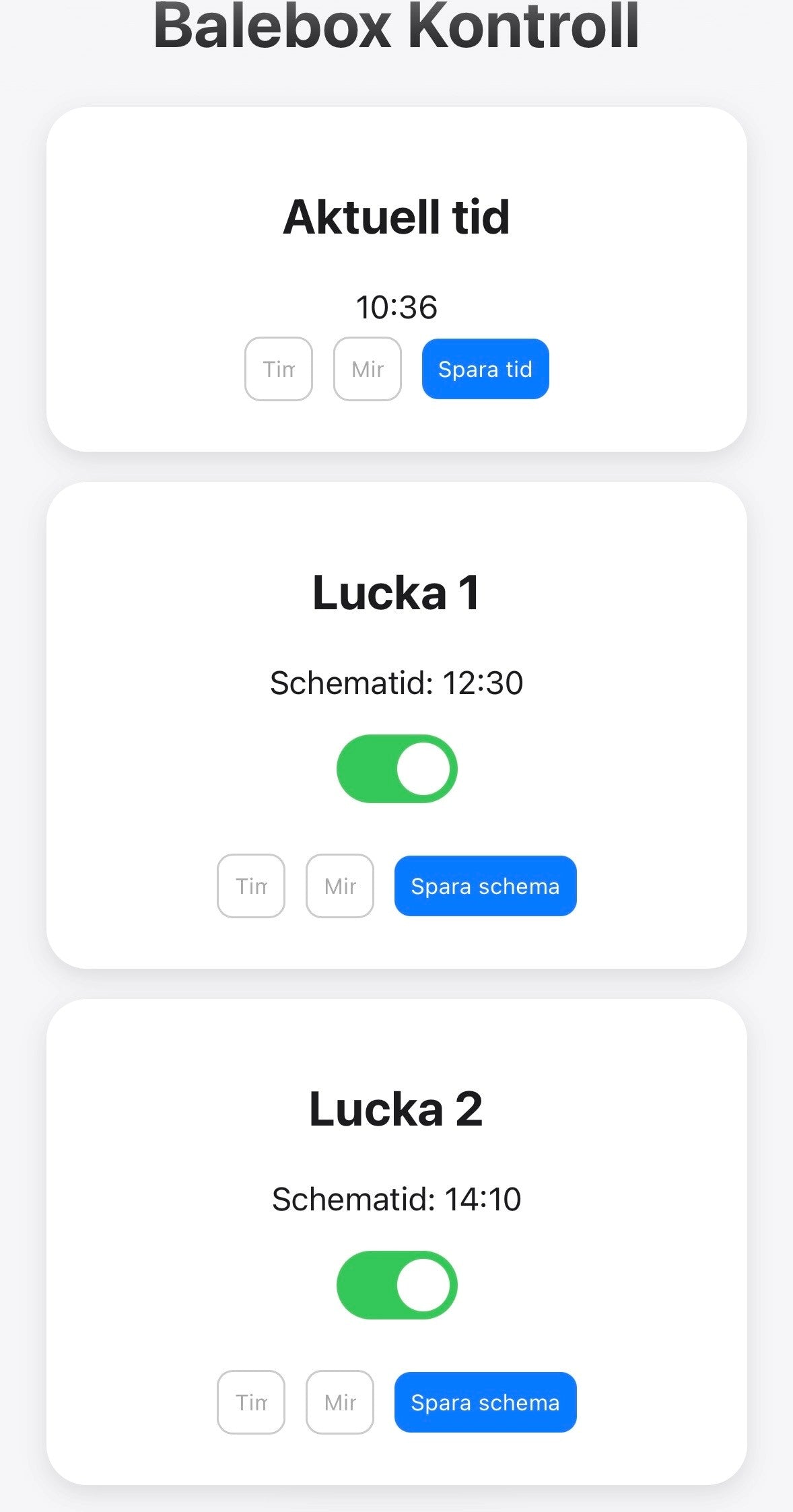Select the minute field for Lucka 1
This screenshot has height=1512, width=793.
pos(339,886)
